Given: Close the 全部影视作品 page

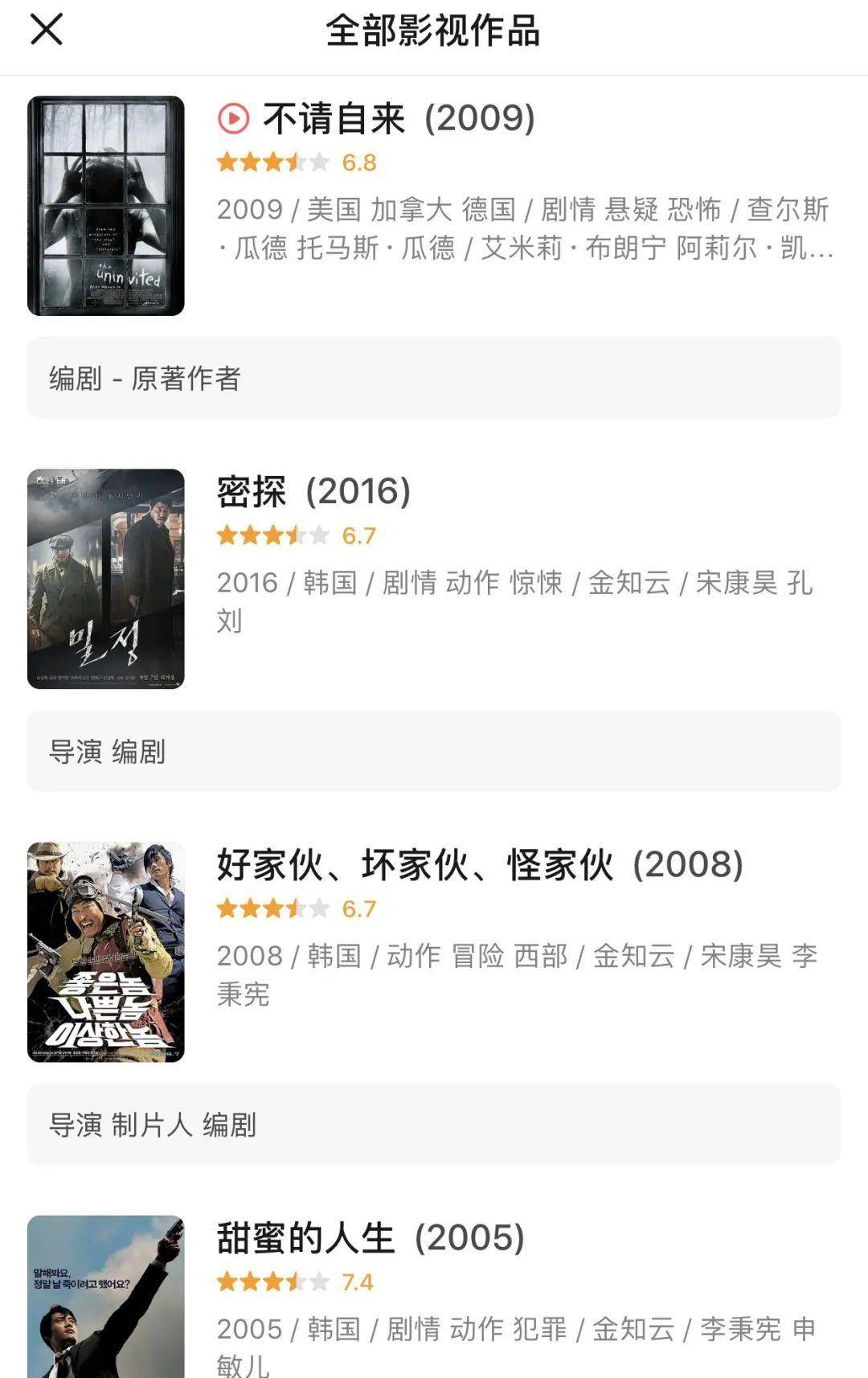Looking at the screenshot, I should [x=47, y=31].
